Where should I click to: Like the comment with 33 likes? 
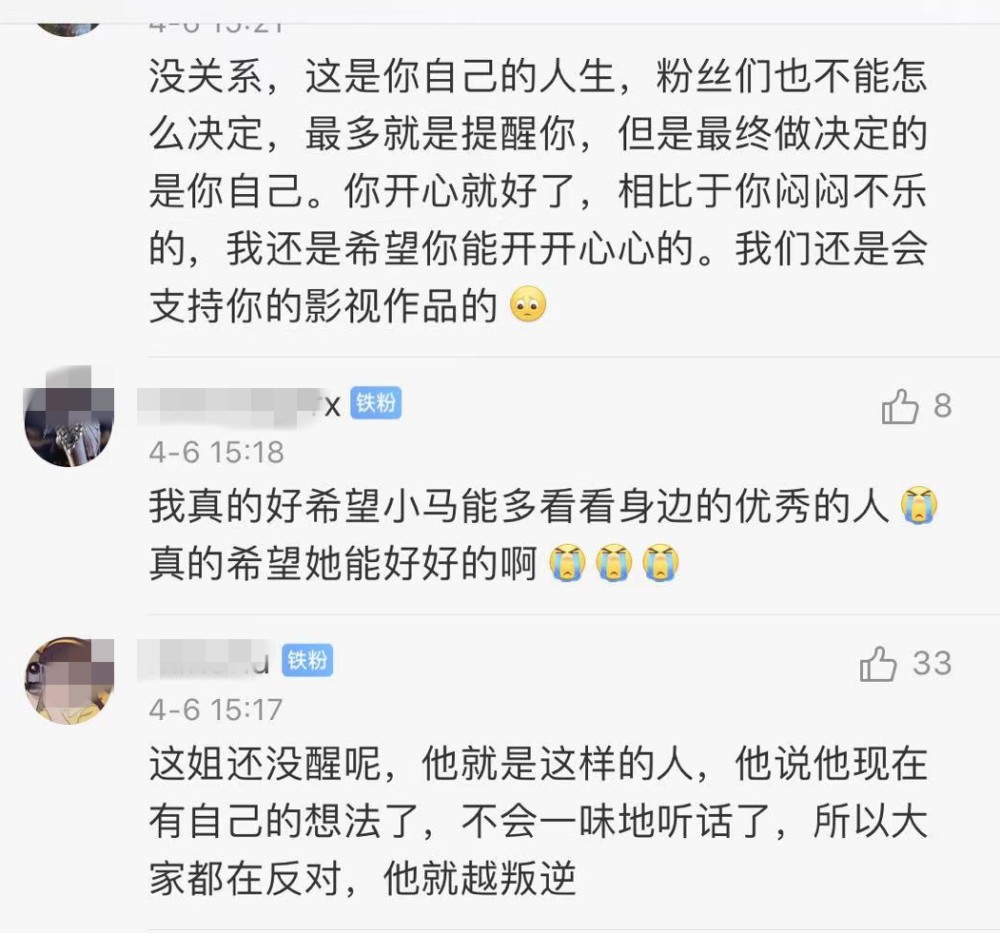click(878, 664)
